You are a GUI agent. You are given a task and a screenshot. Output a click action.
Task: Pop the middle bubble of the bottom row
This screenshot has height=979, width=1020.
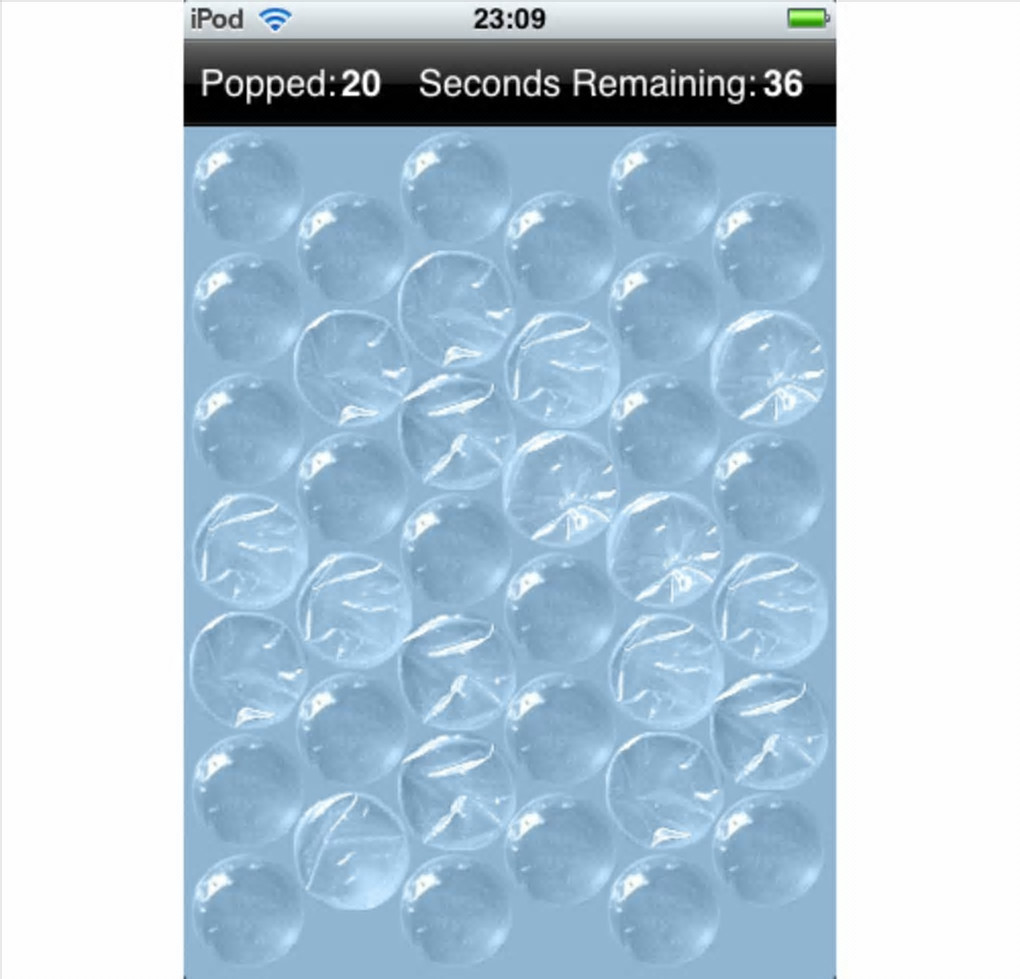tap(455, 909)
